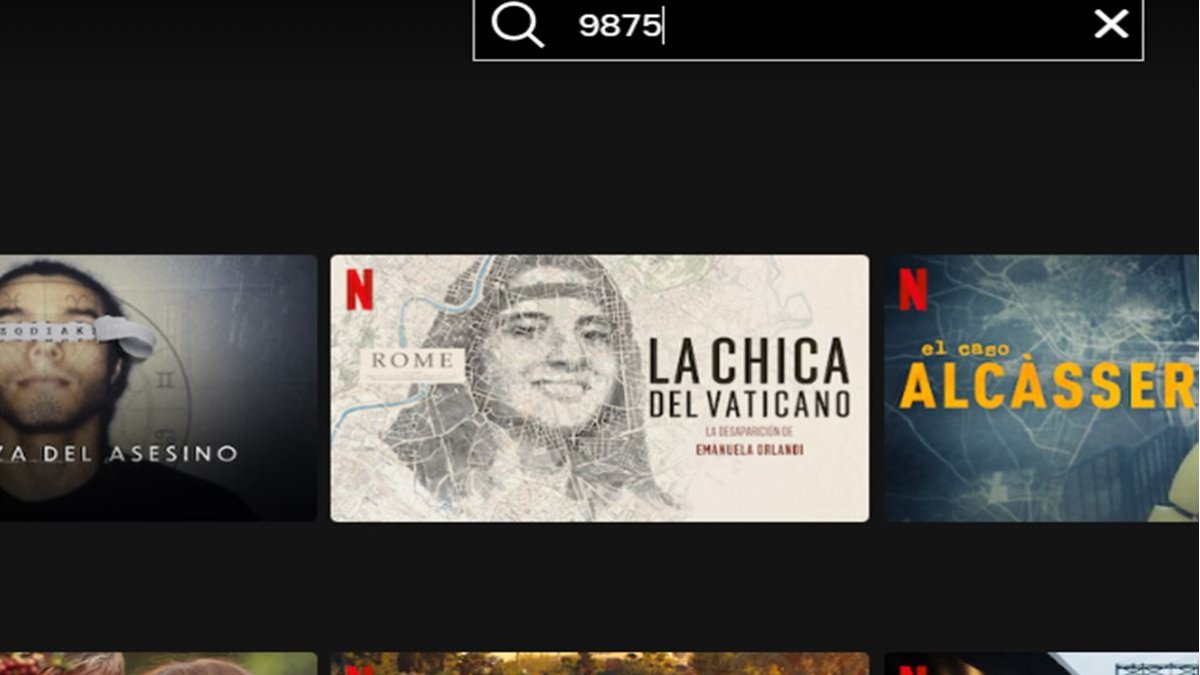Open La Chica del Vaticano title
The image size is (1200, 675).
599,388
